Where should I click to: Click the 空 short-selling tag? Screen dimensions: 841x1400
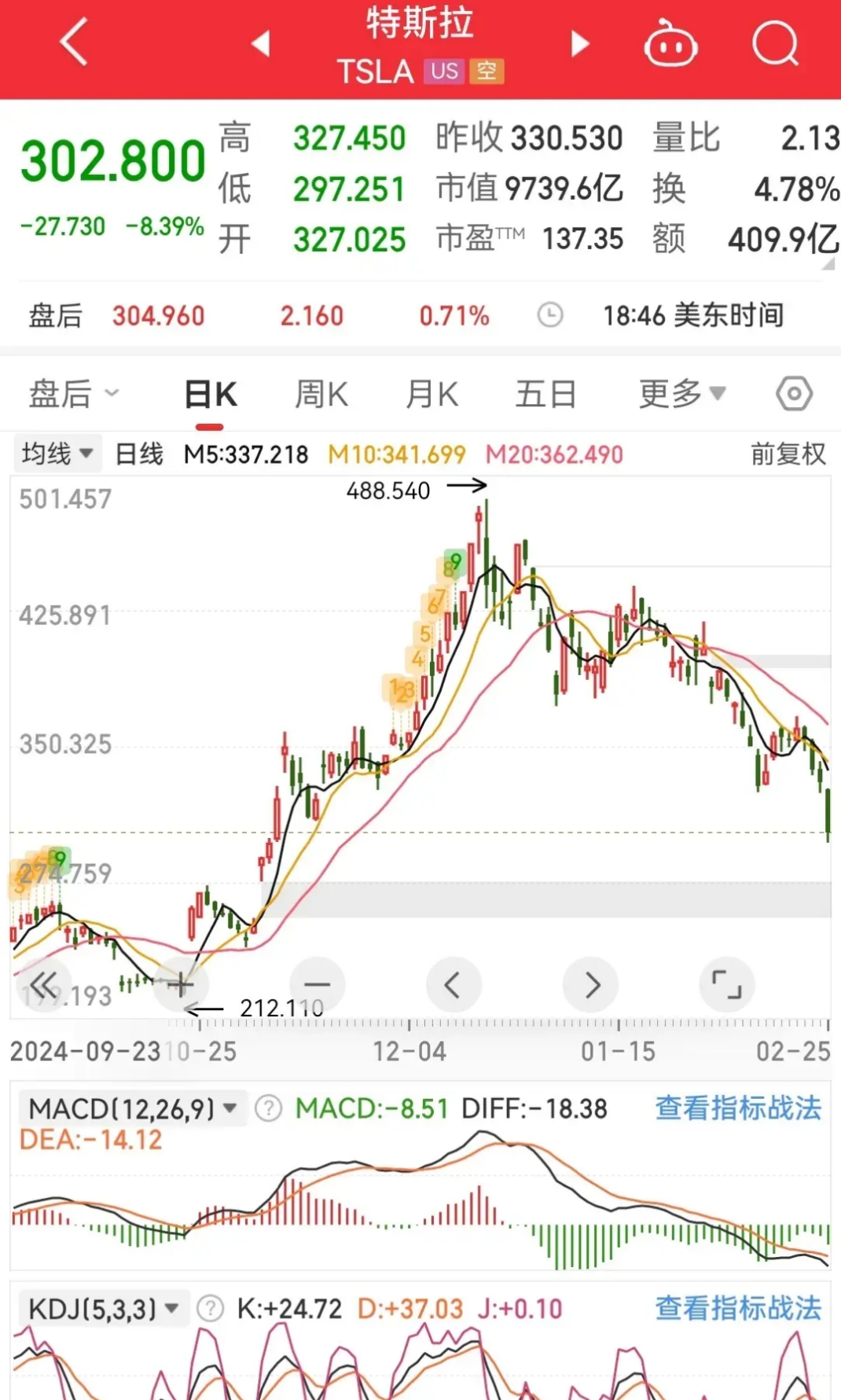click(x=487, y=72)
